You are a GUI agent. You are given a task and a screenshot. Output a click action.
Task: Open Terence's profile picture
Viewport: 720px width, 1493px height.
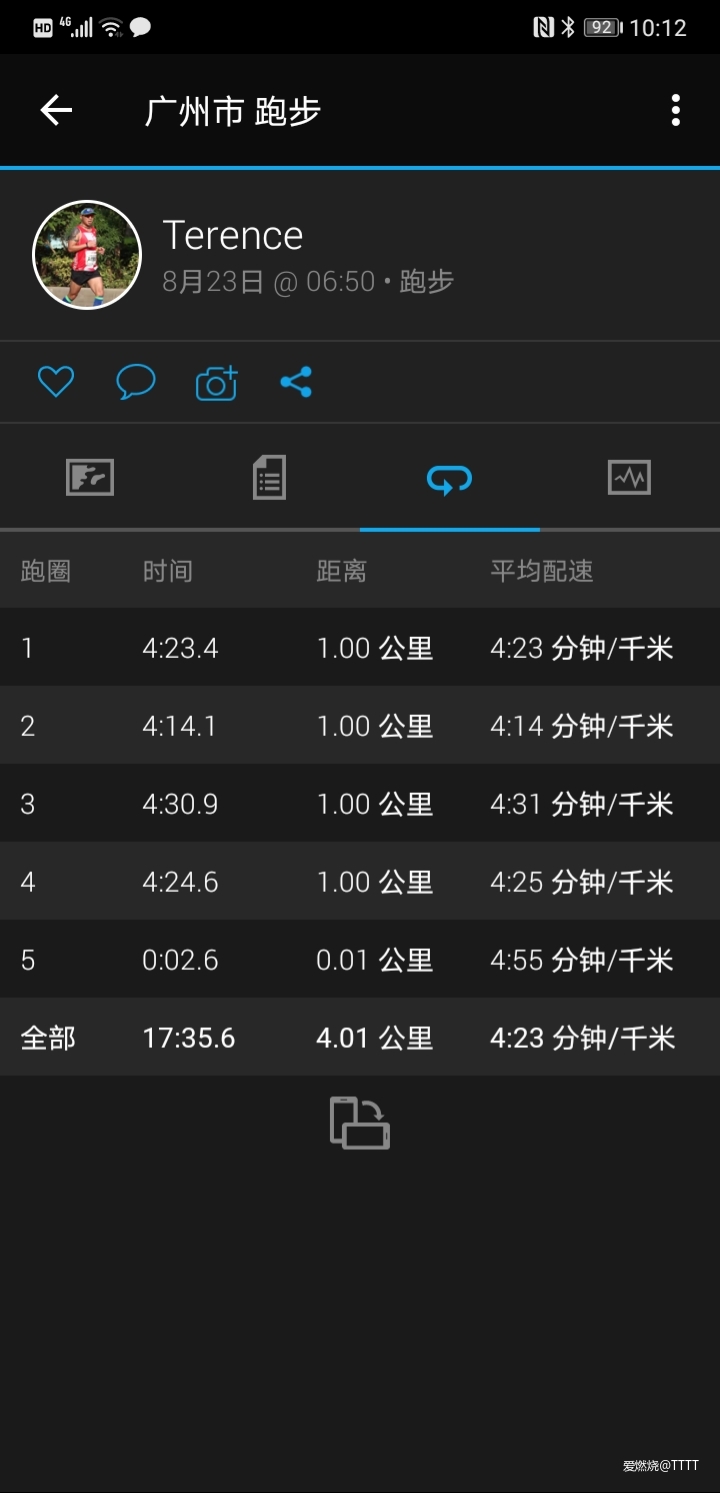click(87, 255)
